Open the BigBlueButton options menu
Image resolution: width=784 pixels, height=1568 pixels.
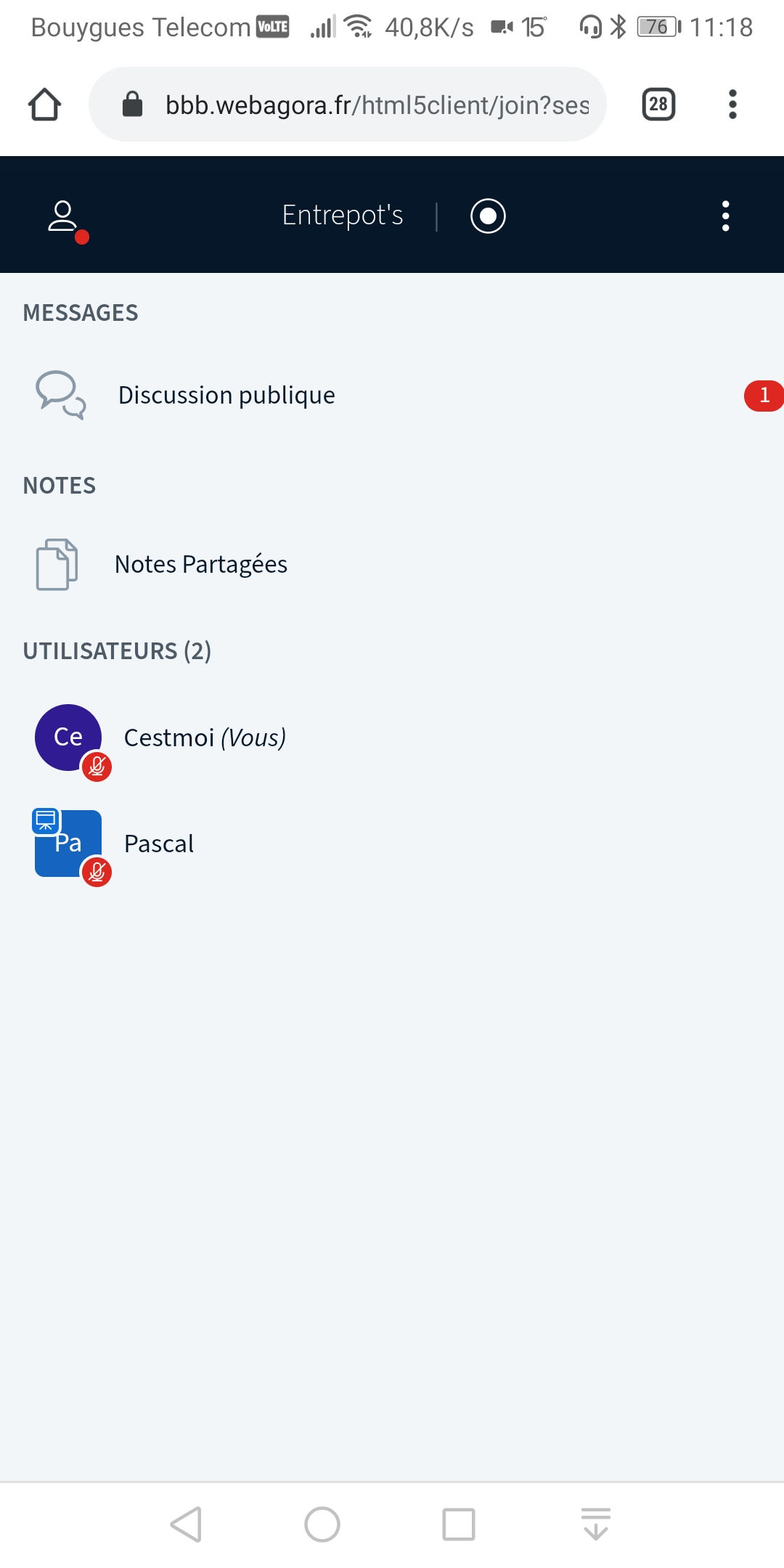click(725, 216)
